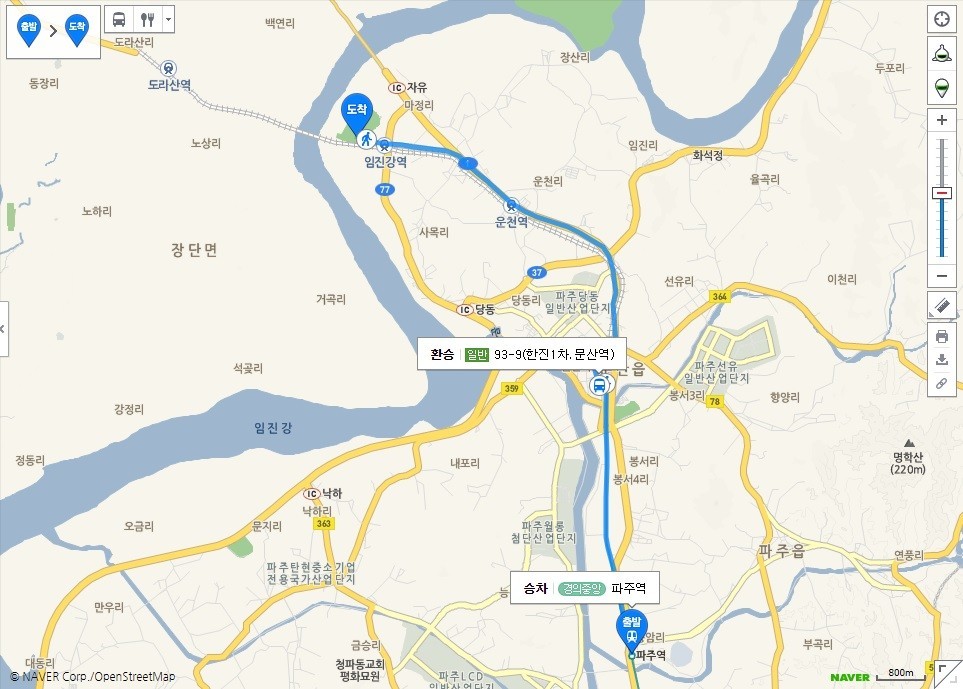963x689 pixels.
Task: Expand the collapsed side panel arrow
Action: [x=3, y=328]
